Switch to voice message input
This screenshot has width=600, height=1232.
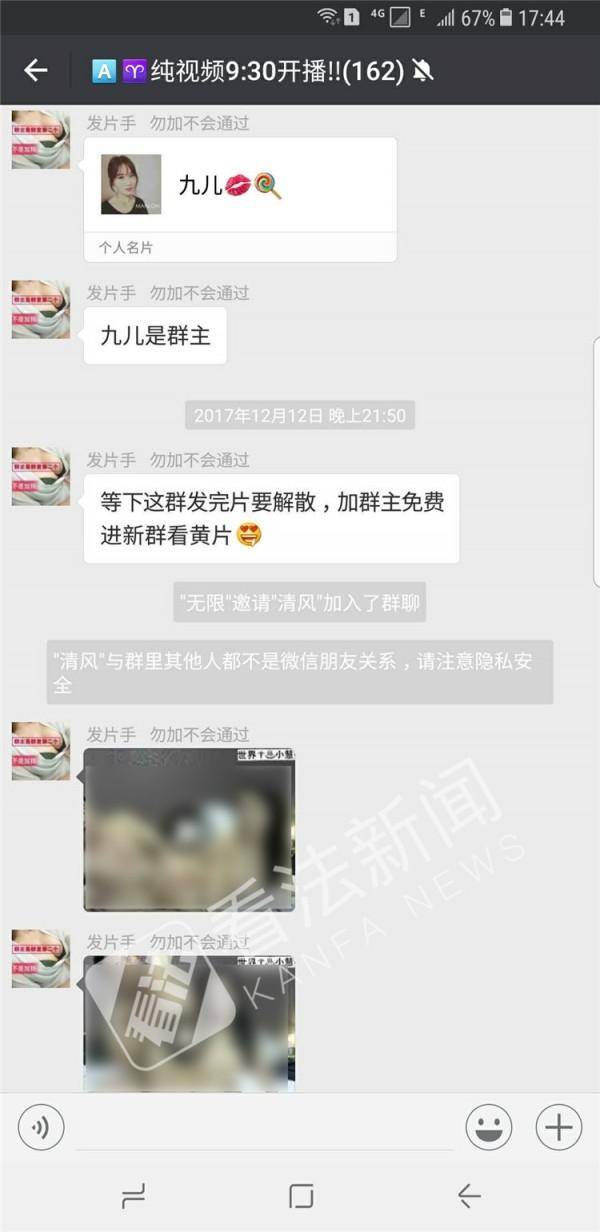[x=41, y=1128]
